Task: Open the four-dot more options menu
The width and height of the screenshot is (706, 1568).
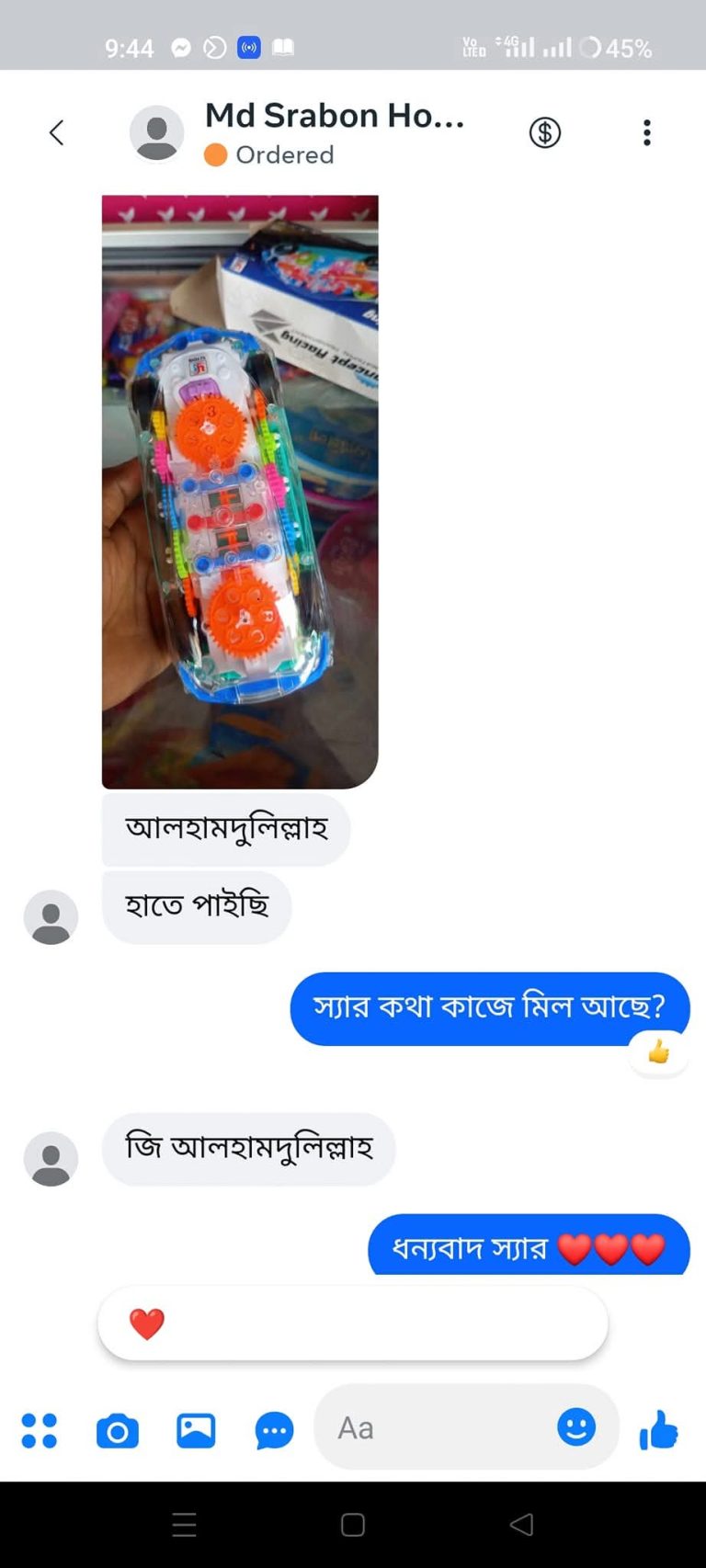Action: [x=39, y=1430]
